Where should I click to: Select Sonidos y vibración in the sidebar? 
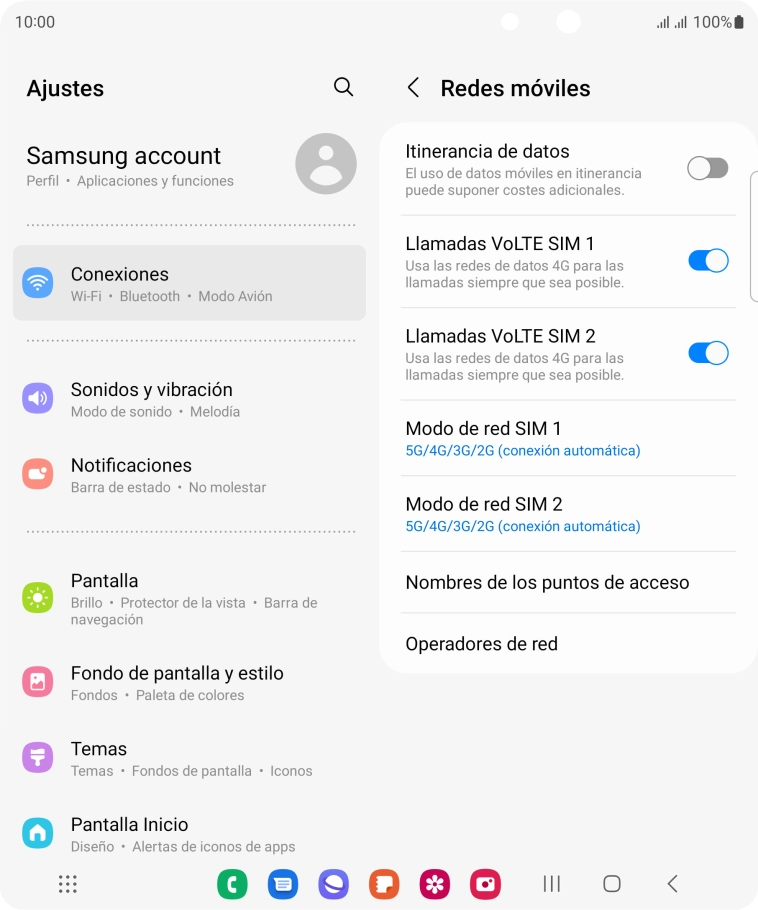(190, 398)
